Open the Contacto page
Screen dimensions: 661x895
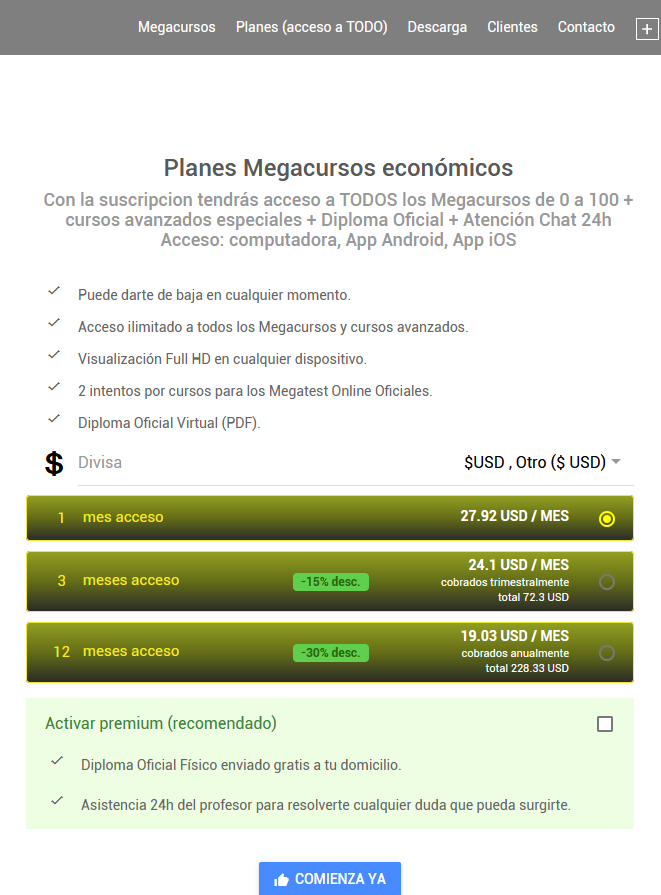coord(586,27)
